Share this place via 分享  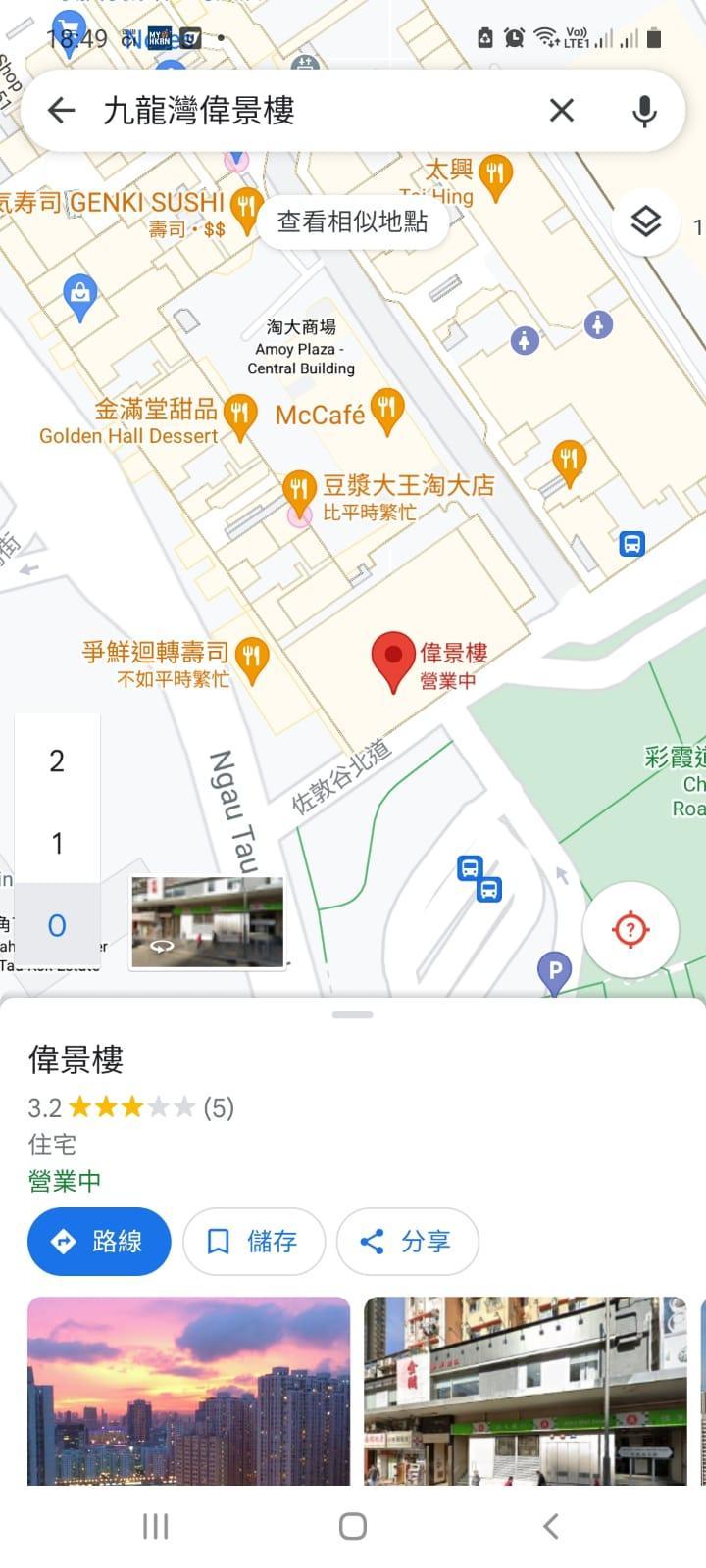point(407,1242)
